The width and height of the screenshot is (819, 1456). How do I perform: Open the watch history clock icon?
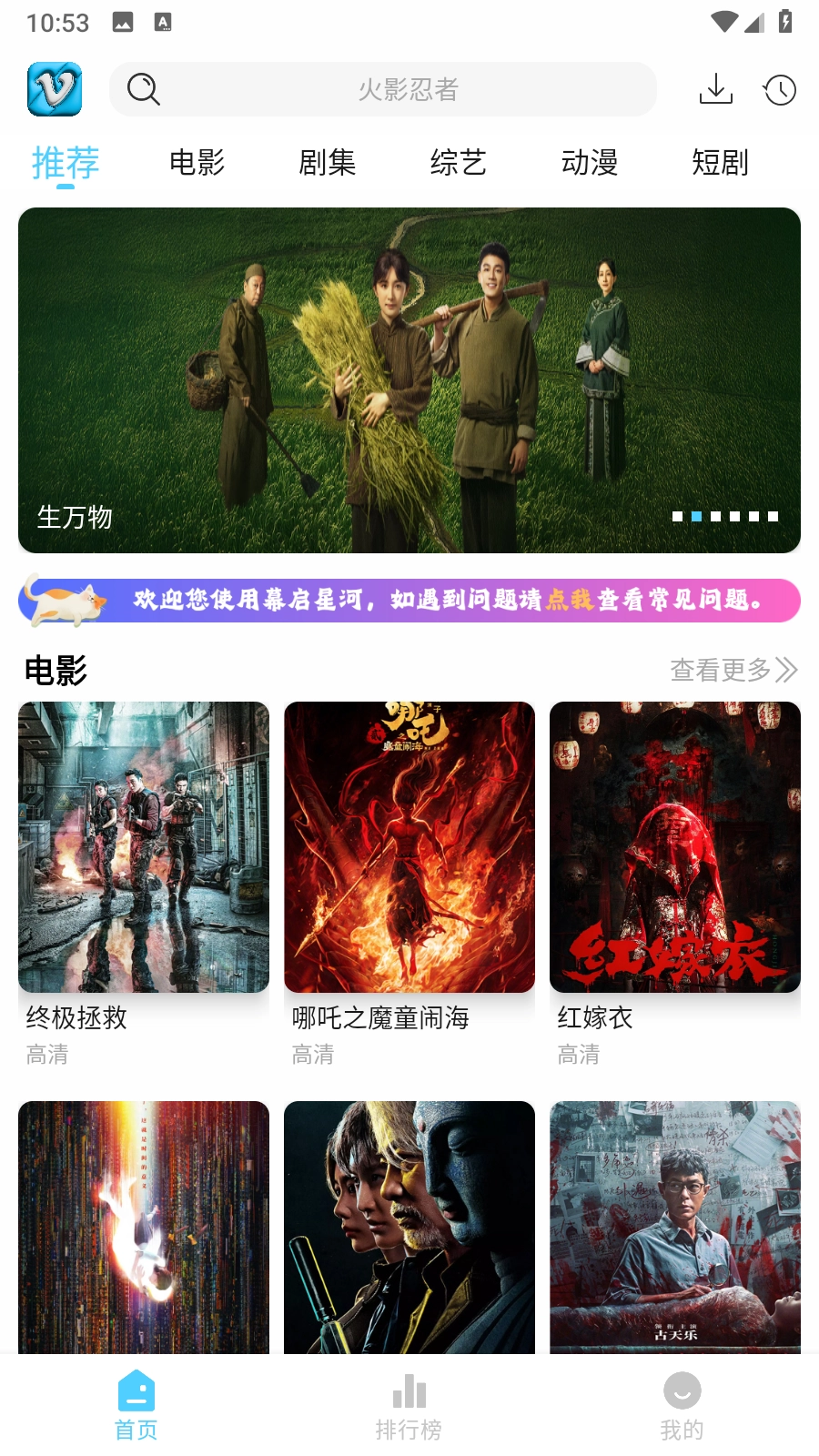781,88
